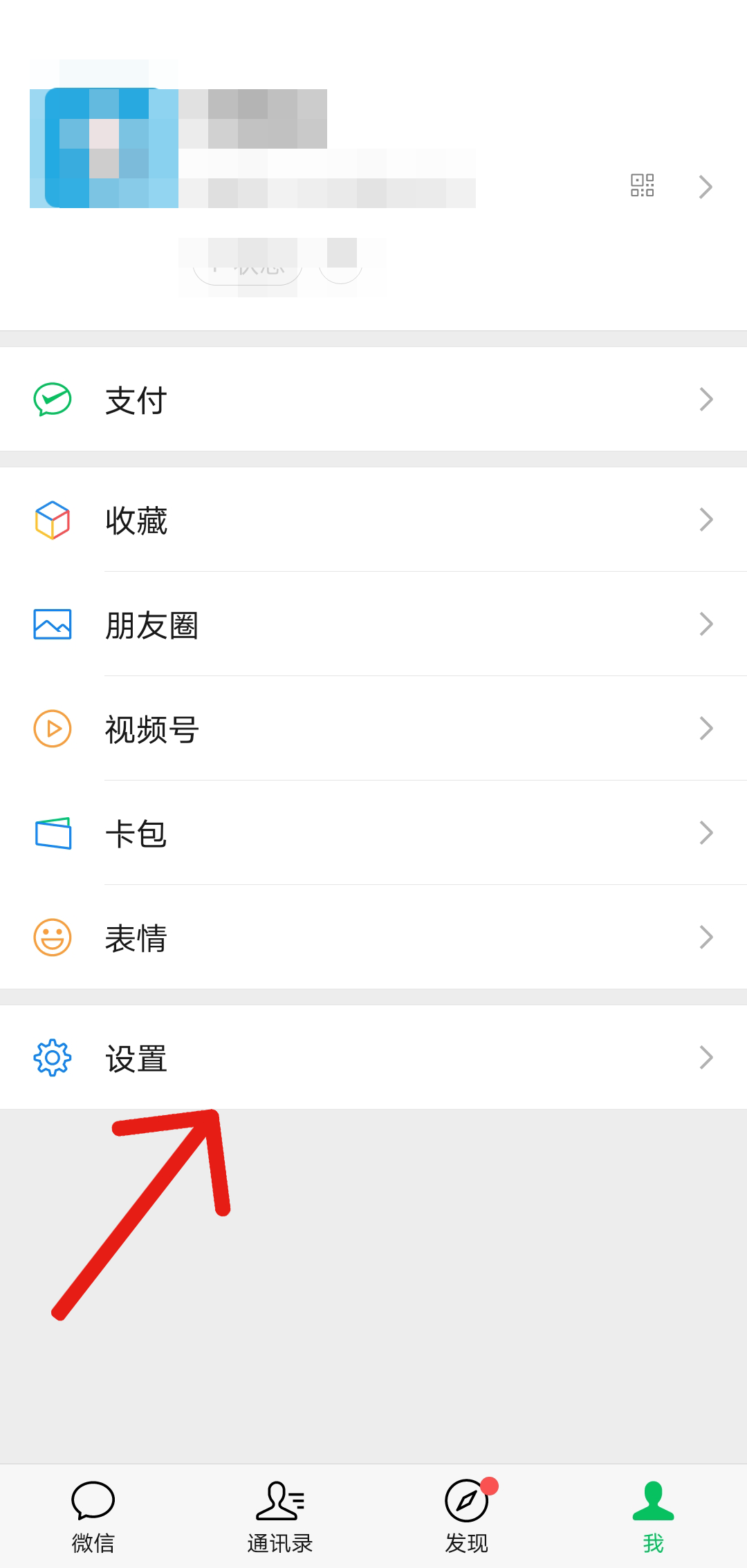Open the 发现 (Discover) tab with red badge

point(467,1514)
